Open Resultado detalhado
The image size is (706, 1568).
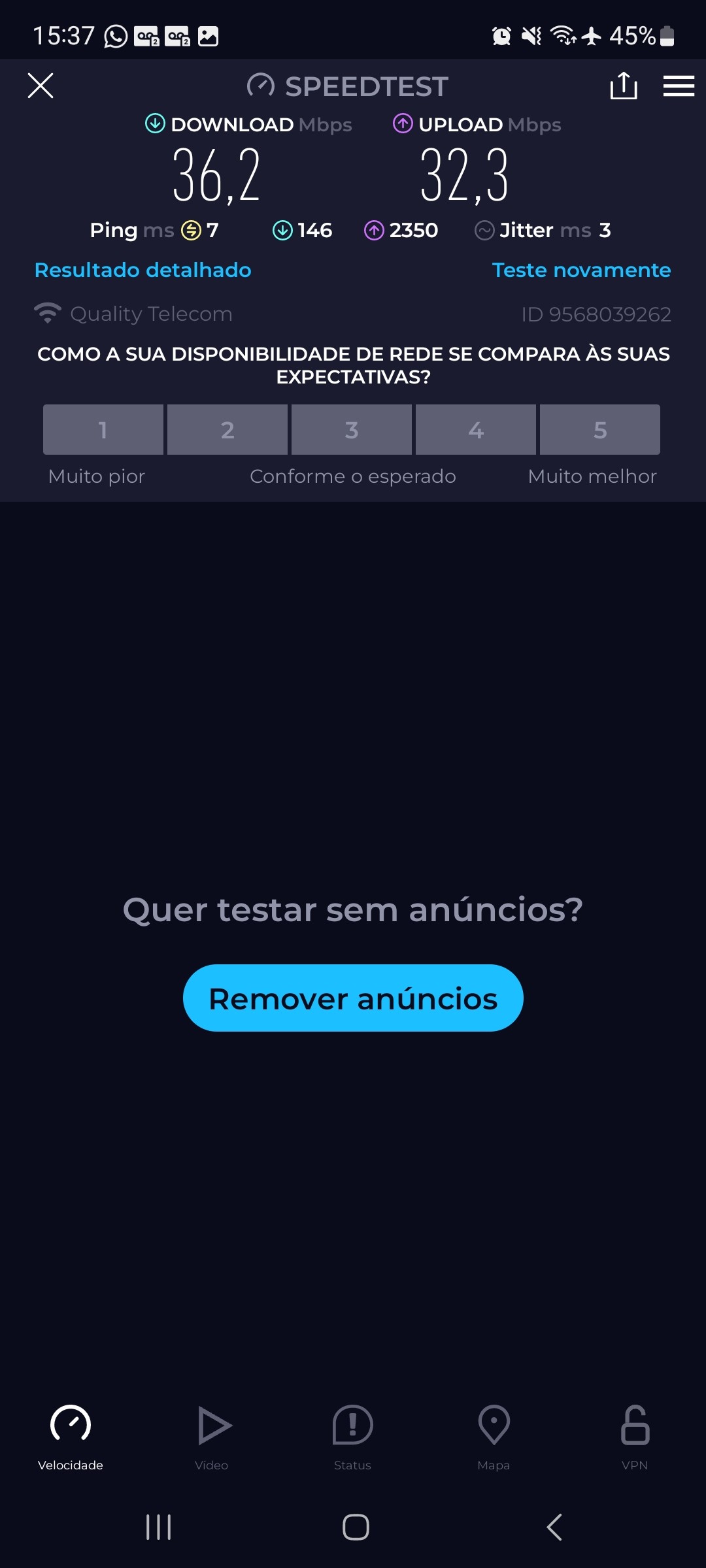[143, 270]
